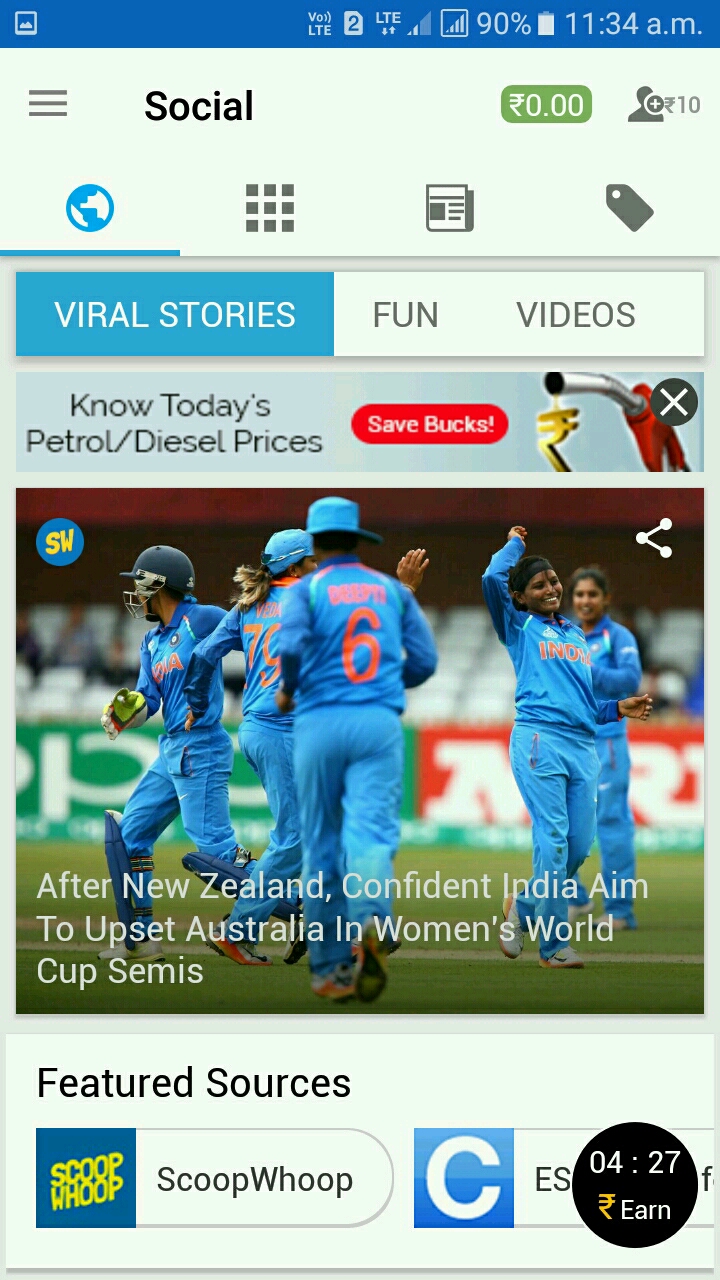This screenshot has width=720, height=1280.
Task: Open the hamburger drawer menu
Action: [48, 104]
